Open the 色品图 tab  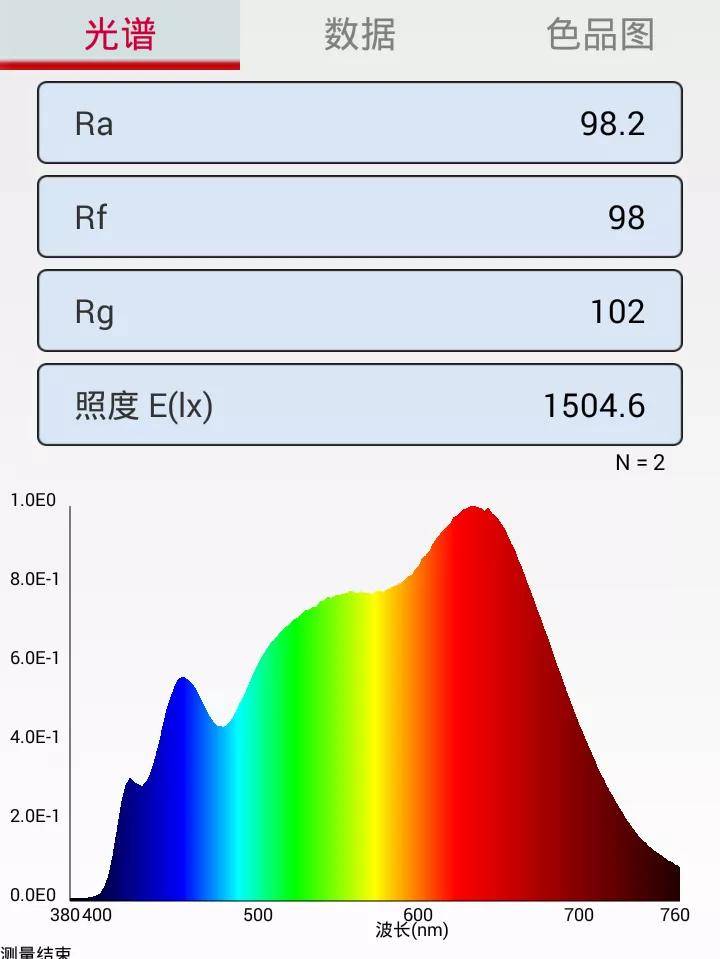tap(600, 34)
